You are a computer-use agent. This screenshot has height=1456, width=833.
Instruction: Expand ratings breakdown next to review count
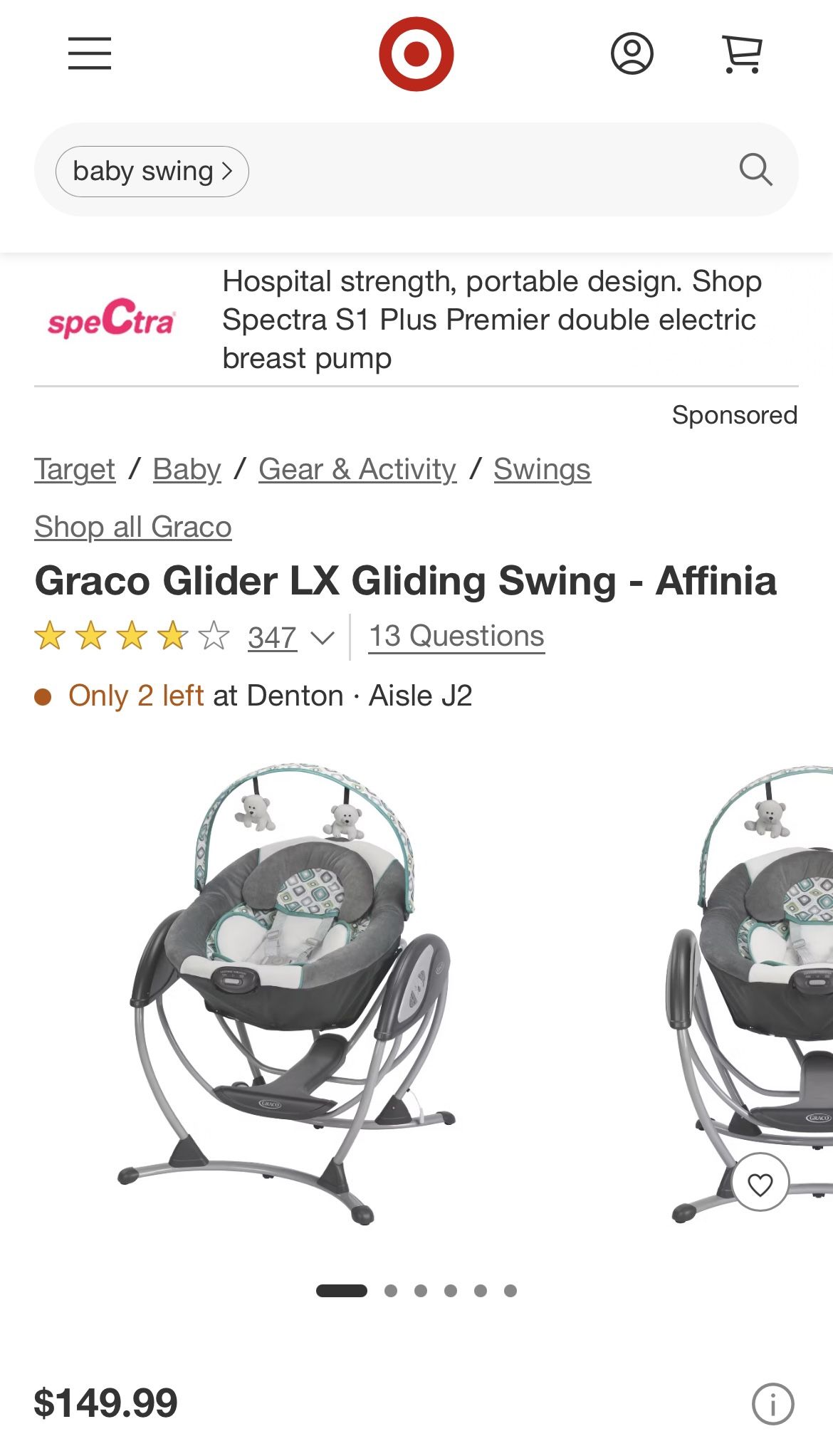(323, 638)
